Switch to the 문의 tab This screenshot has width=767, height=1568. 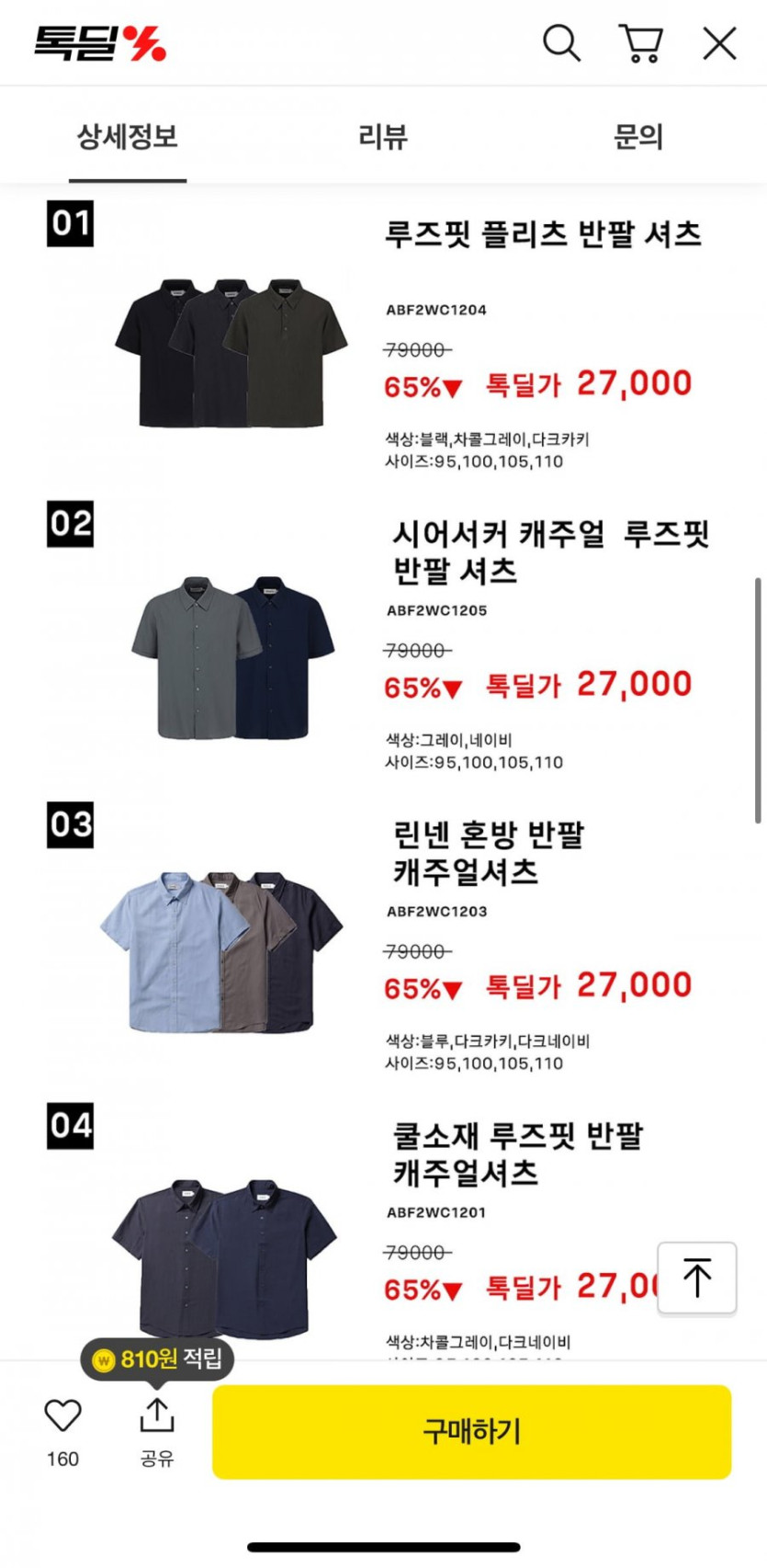[637, 138]
